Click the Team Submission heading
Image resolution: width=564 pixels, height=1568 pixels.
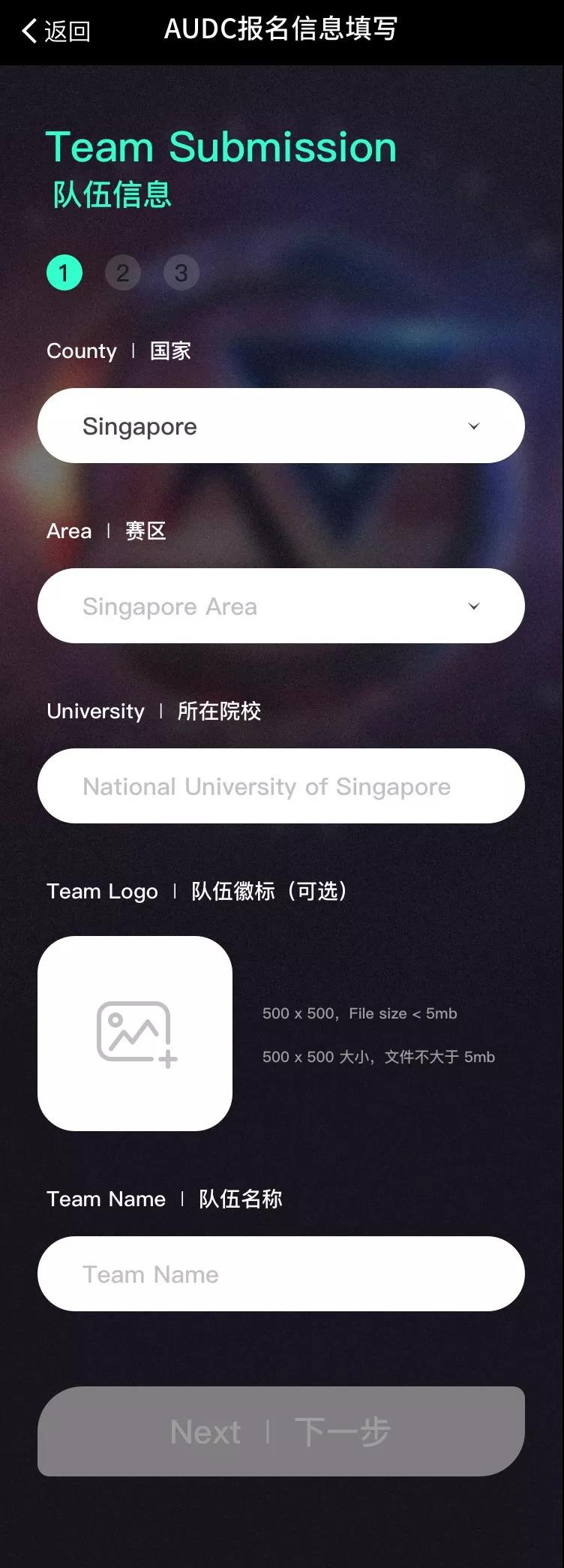click(x=222, y=146)
